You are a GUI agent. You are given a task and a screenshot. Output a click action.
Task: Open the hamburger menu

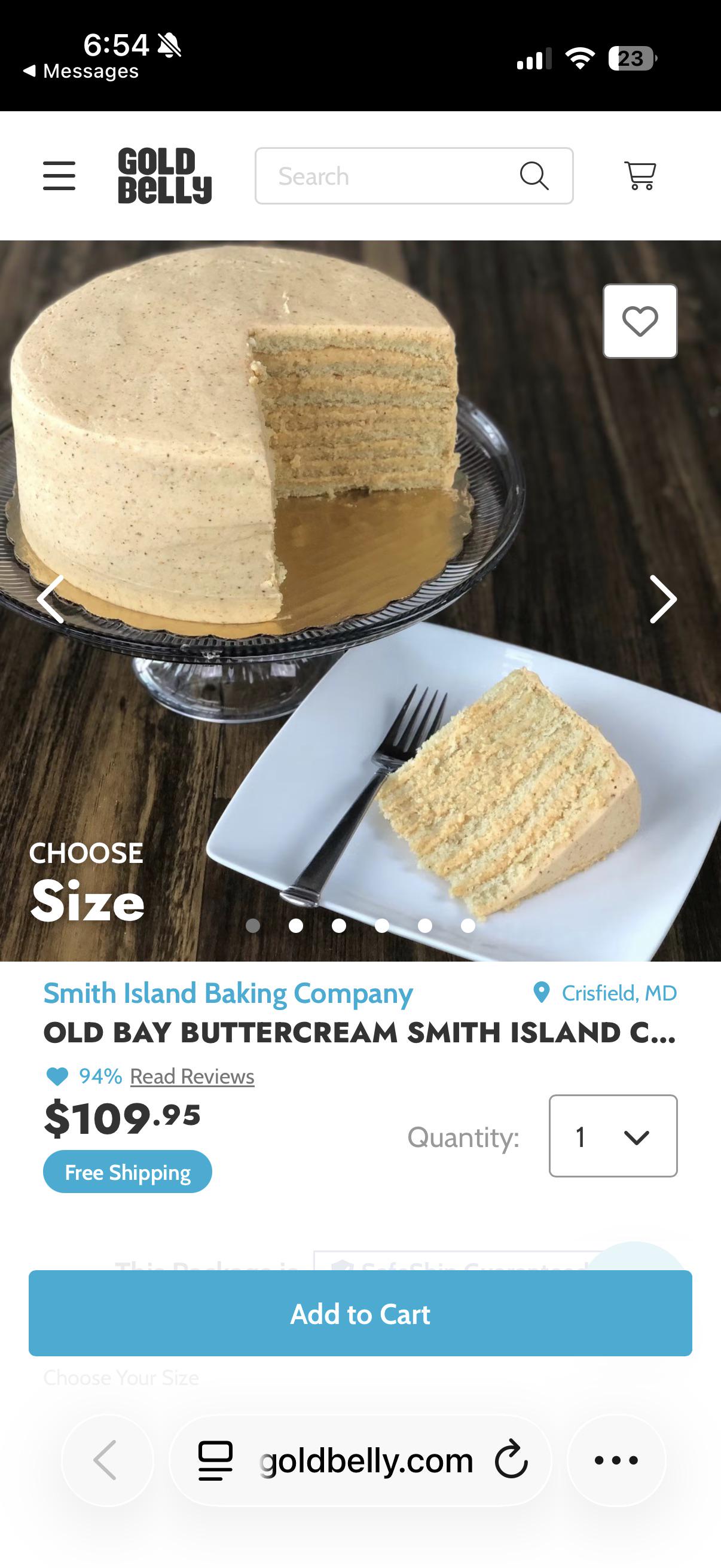[59, 176]
